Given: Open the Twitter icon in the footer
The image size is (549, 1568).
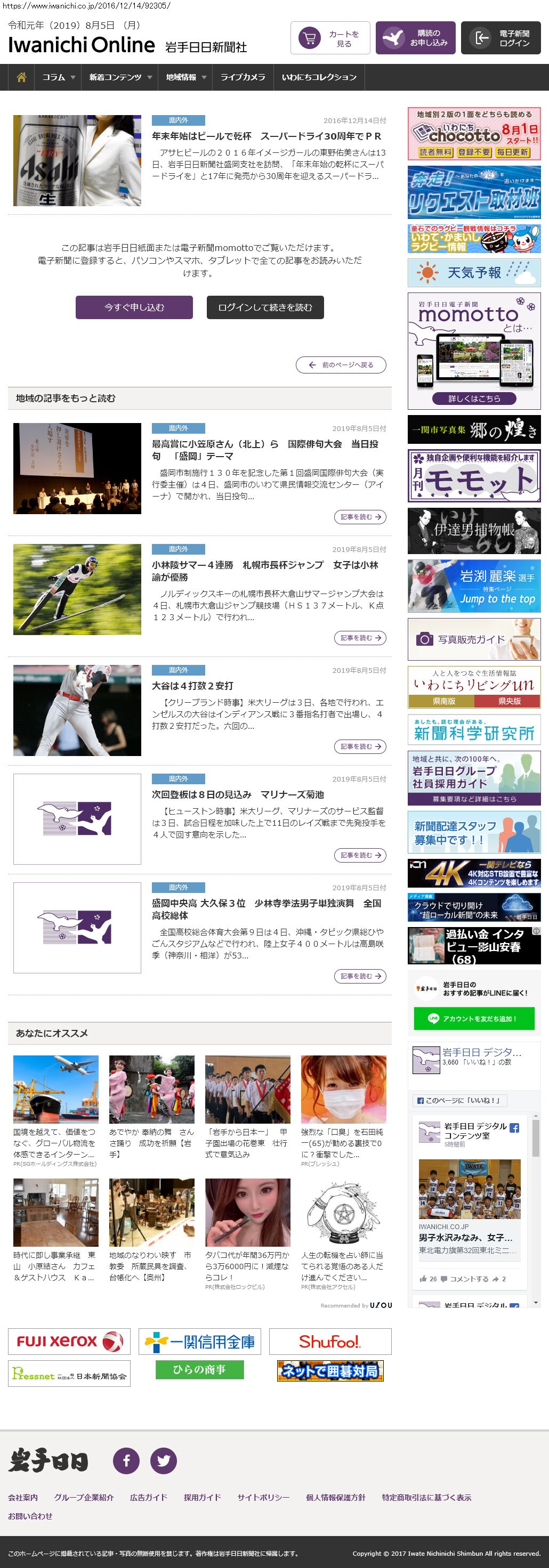Looking at the screenshot, I should click(164, 1461).
